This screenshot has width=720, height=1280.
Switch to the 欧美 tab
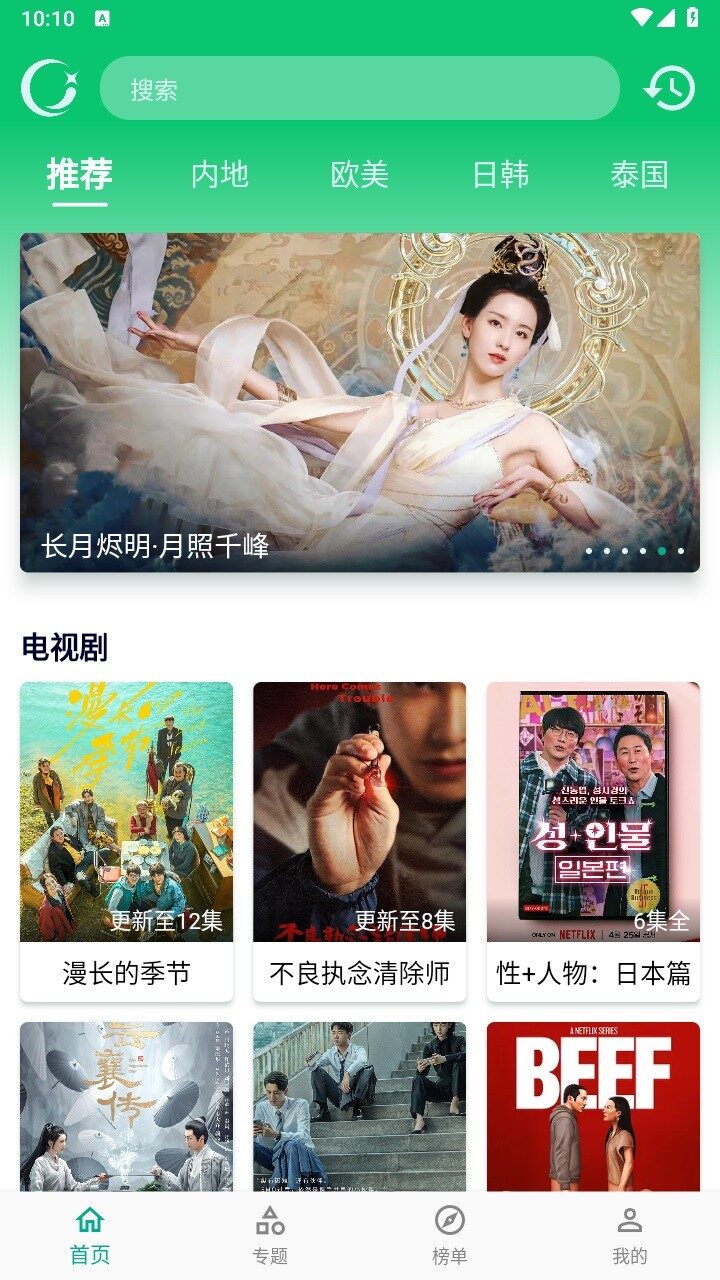[359, 175]
